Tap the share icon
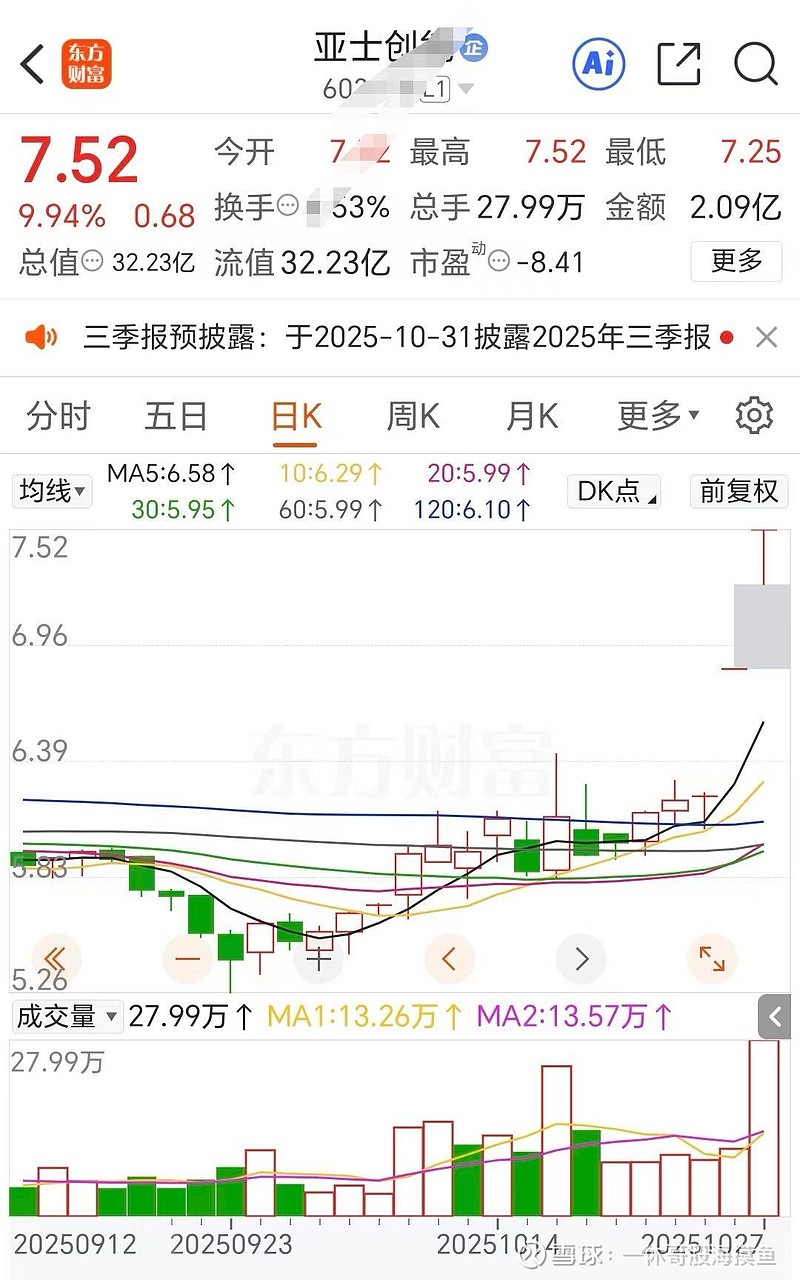The height and width of the screenshot is (1280, 800). 678,63
